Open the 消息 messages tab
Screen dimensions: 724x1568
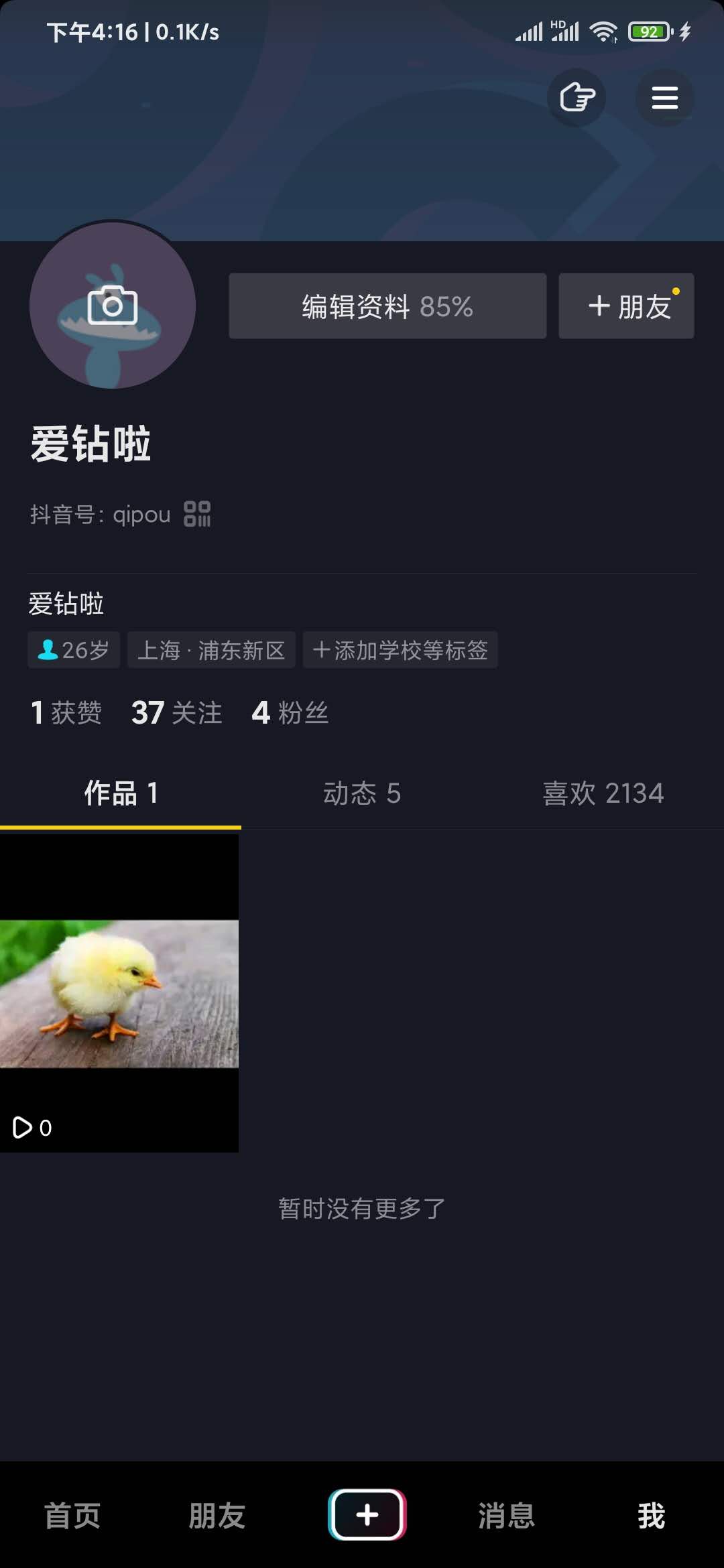click(x=507, y=1515)
